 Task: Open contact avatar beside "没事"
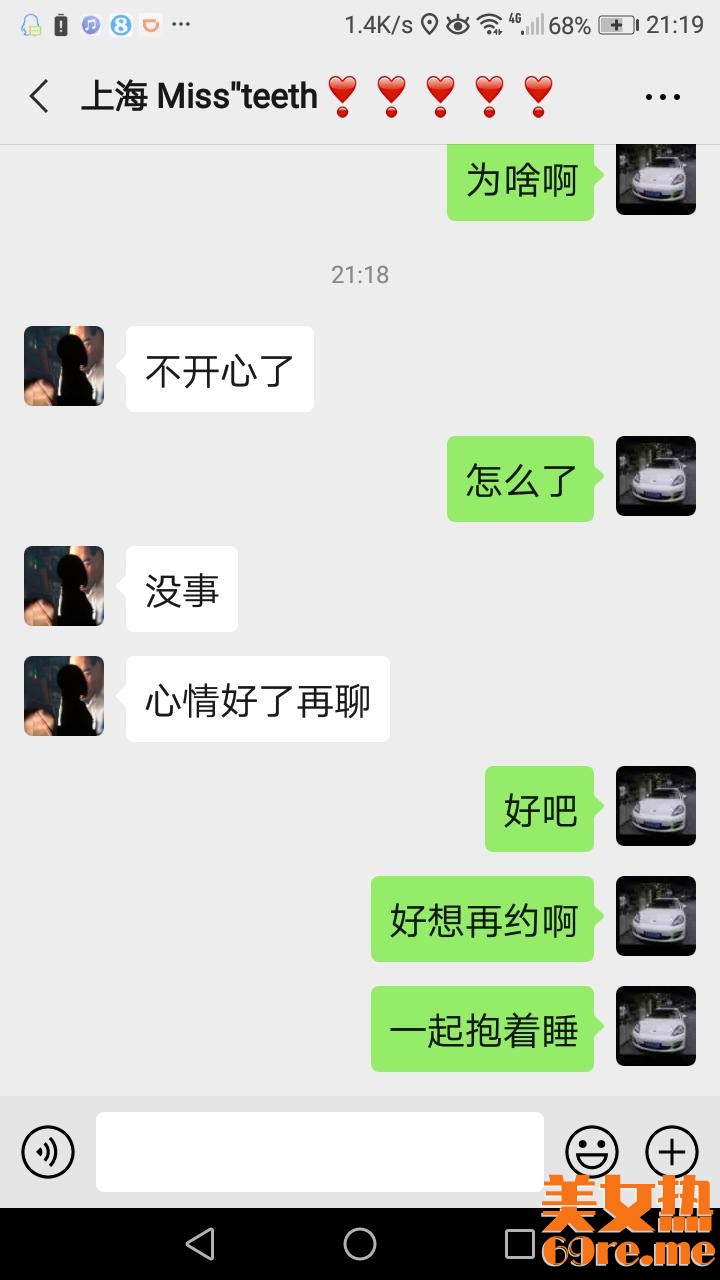tap(64, 586)
